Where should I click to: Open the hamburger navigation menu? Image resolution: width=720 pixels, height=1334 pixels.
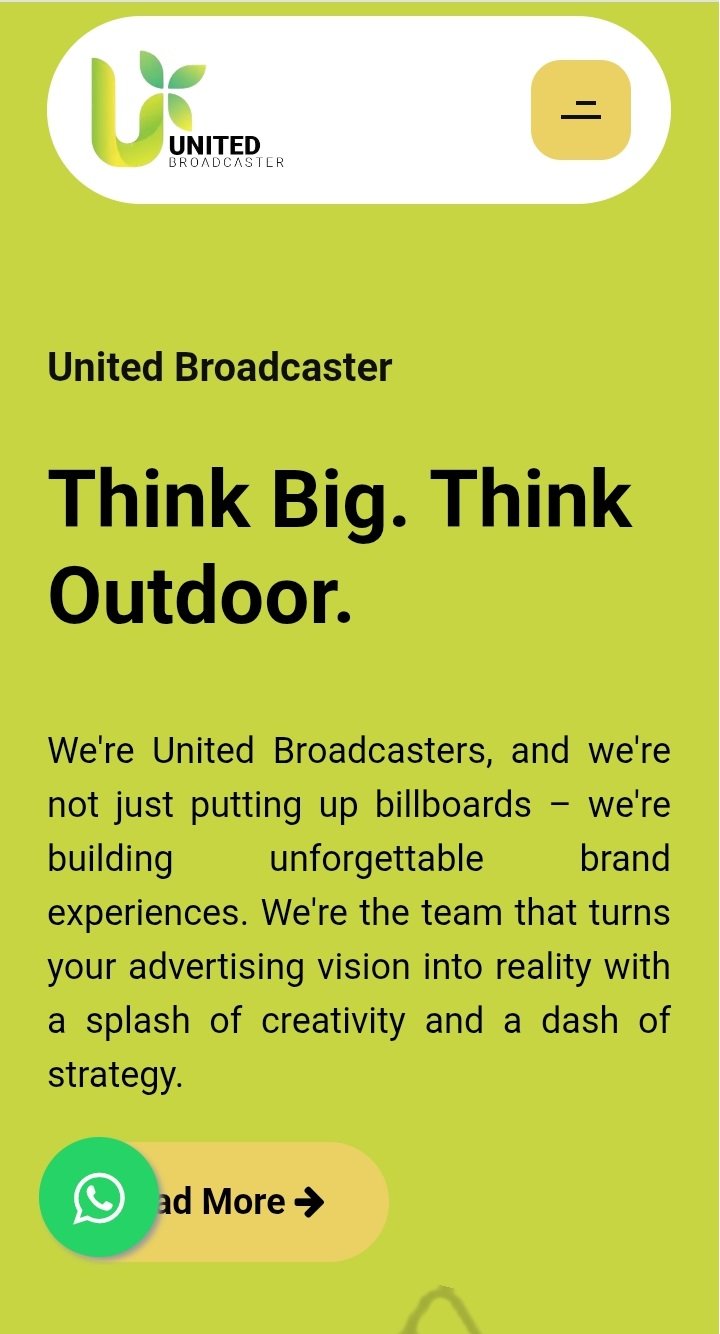click(580, 110)
